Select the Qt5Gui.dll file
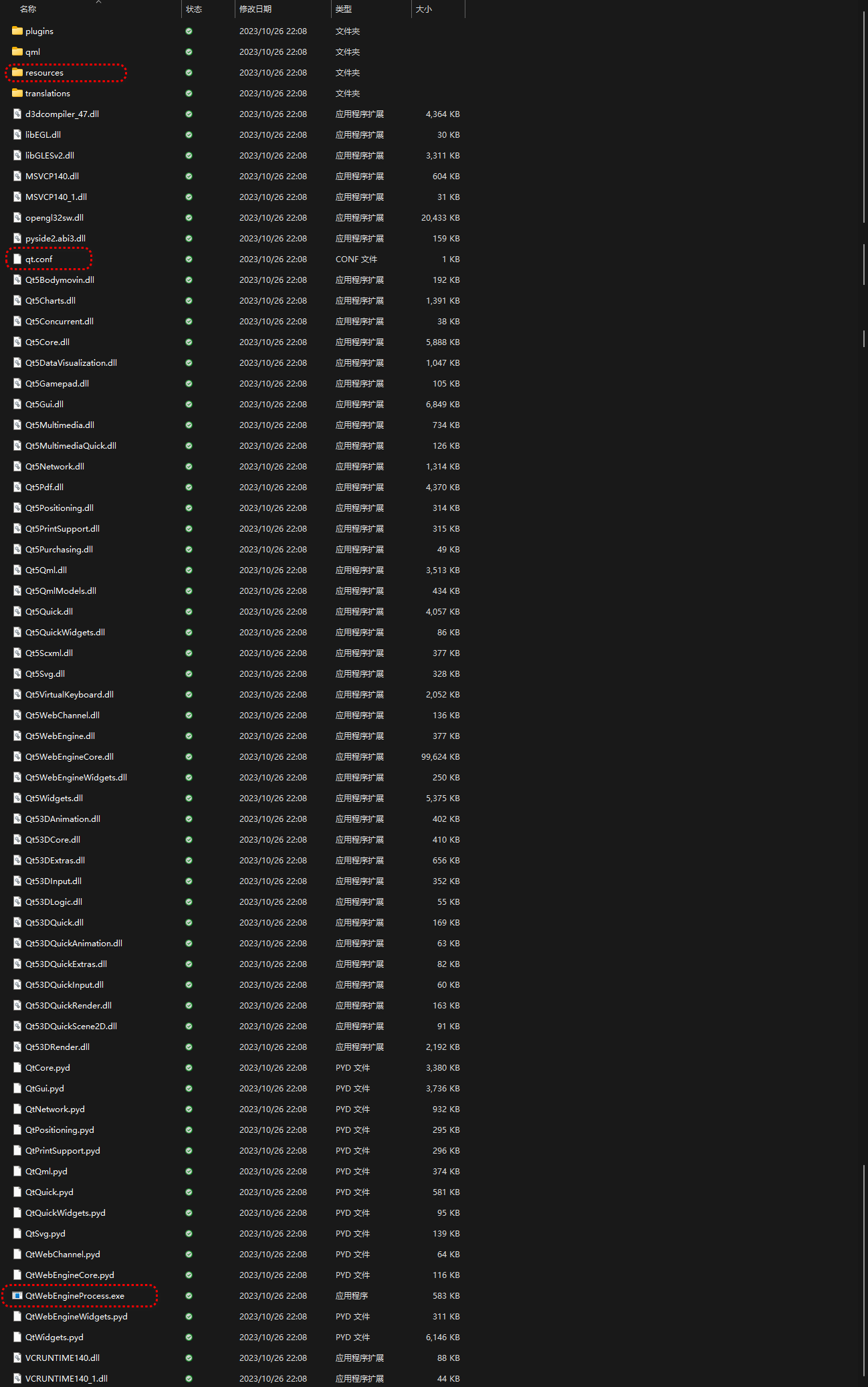 click(44, 405)
